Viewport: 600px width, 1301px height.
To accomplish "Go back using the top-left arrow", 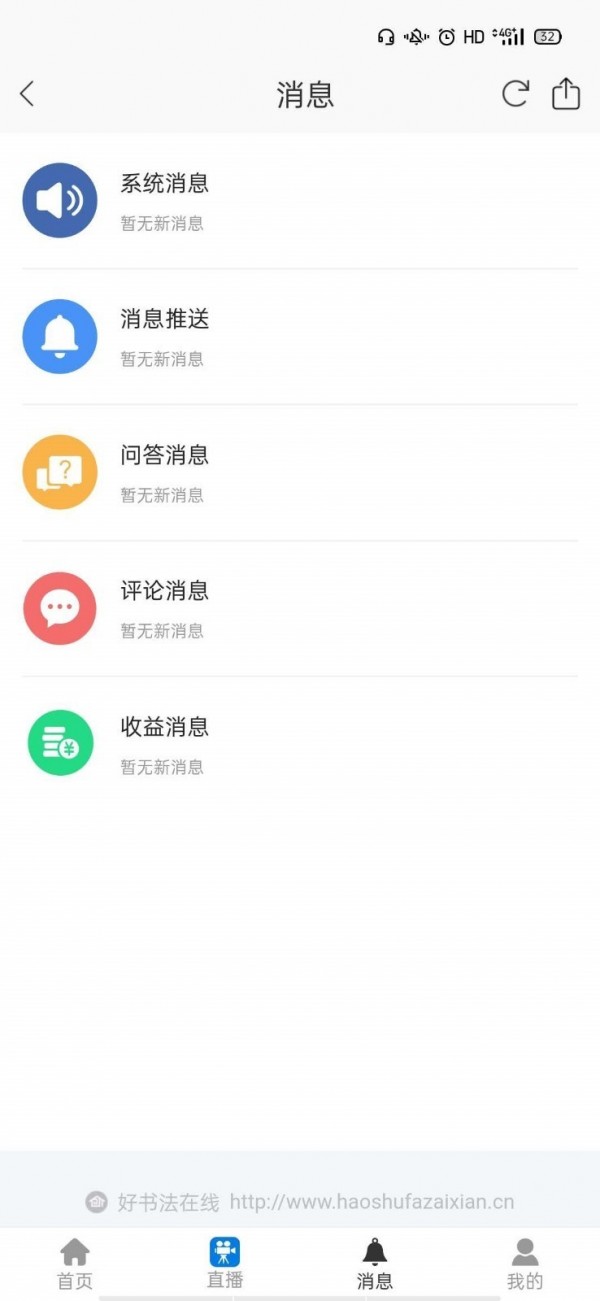I will (27, 94).
